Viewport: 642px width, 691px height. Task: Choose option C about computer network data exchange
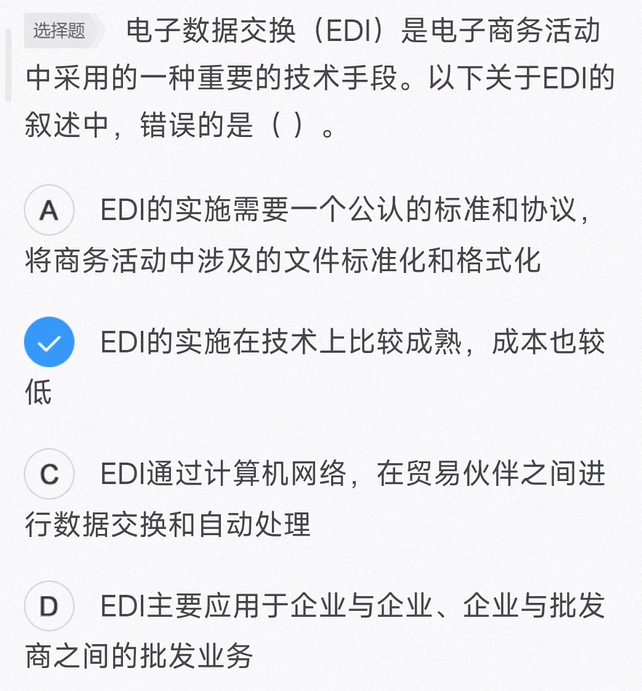tap(49, 475)
